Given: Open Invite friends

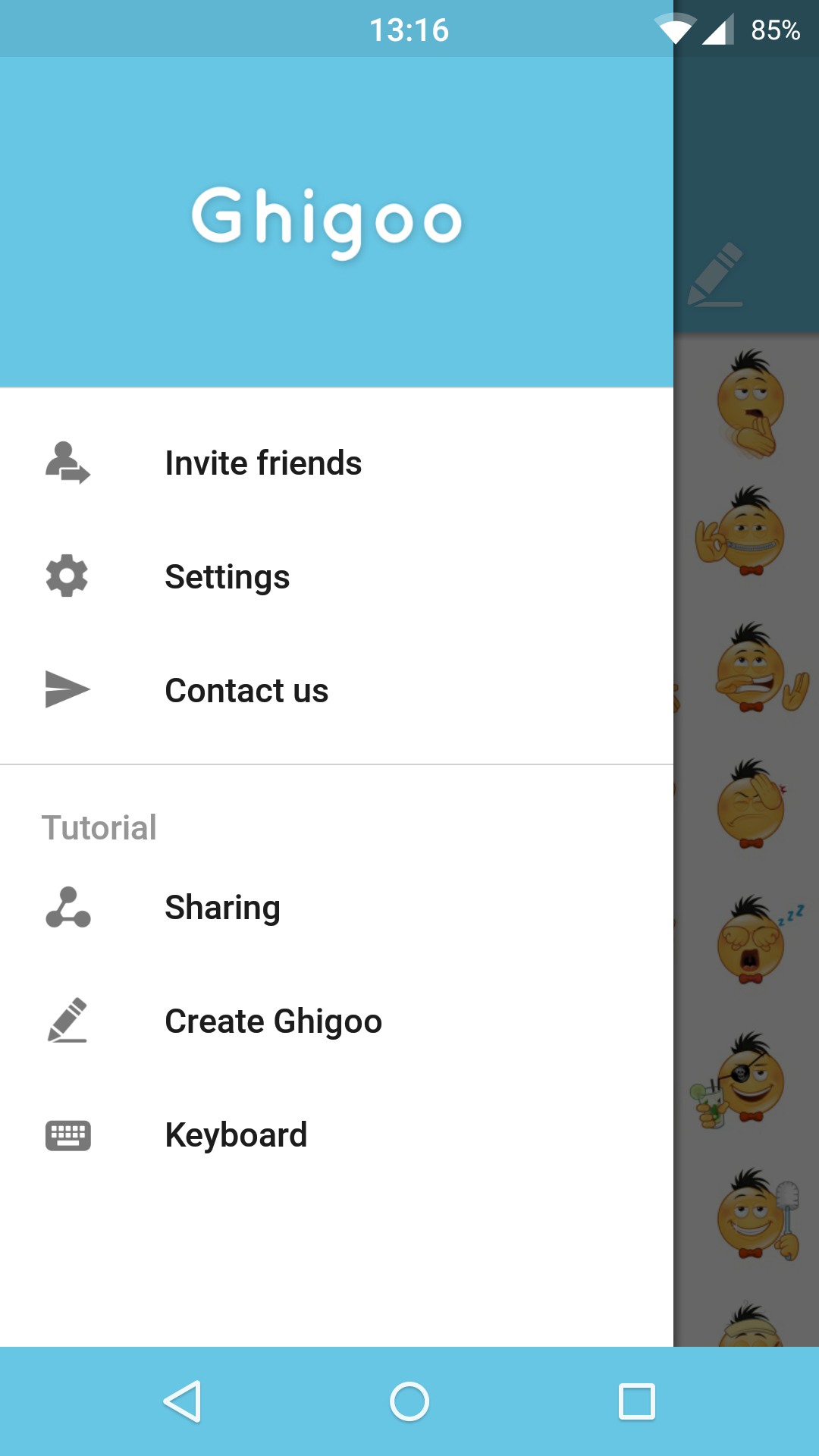Looking at the screenshot, I should point(337,463).
